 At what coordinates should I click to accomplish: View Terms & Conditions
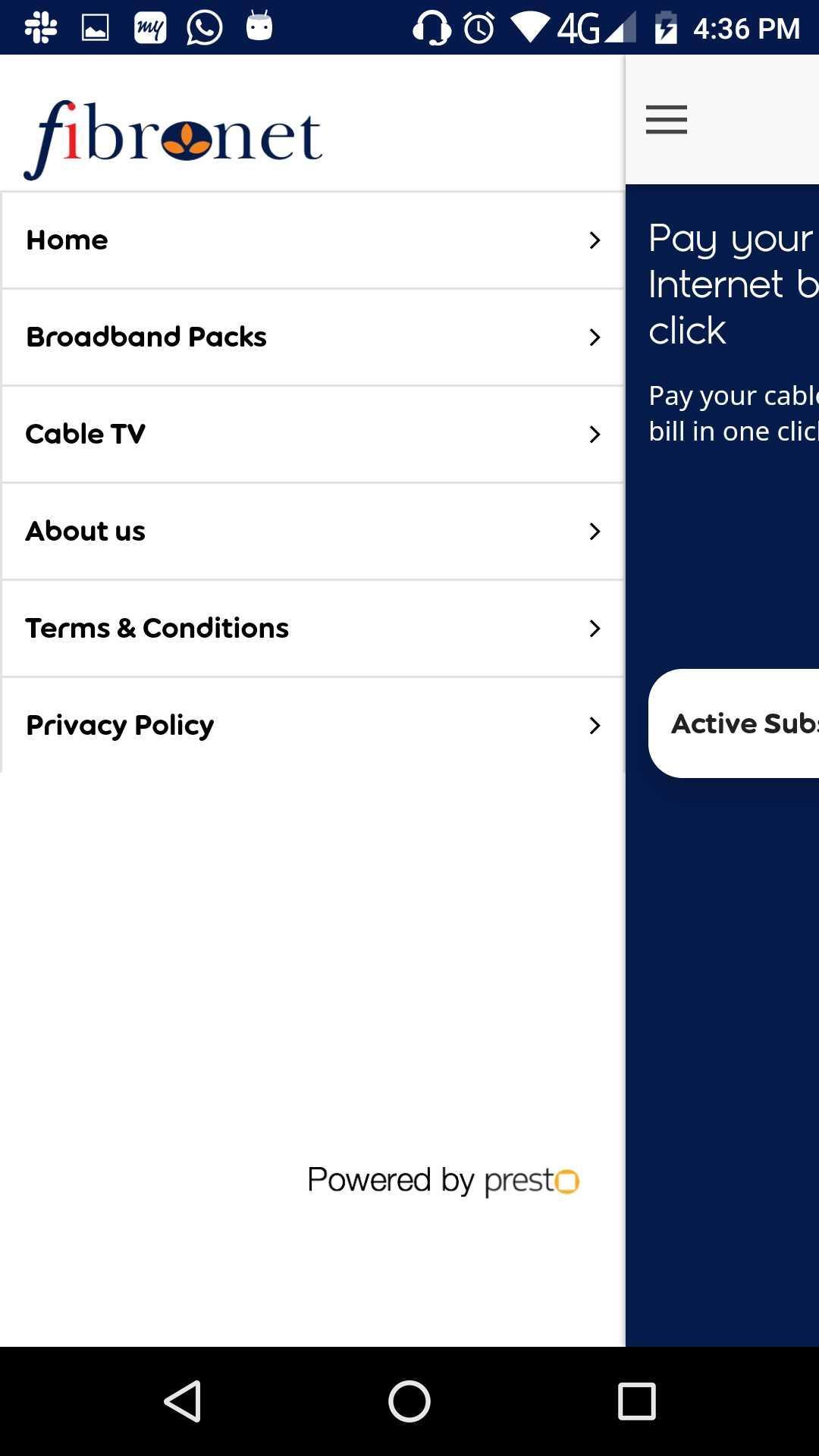[312, 629]
